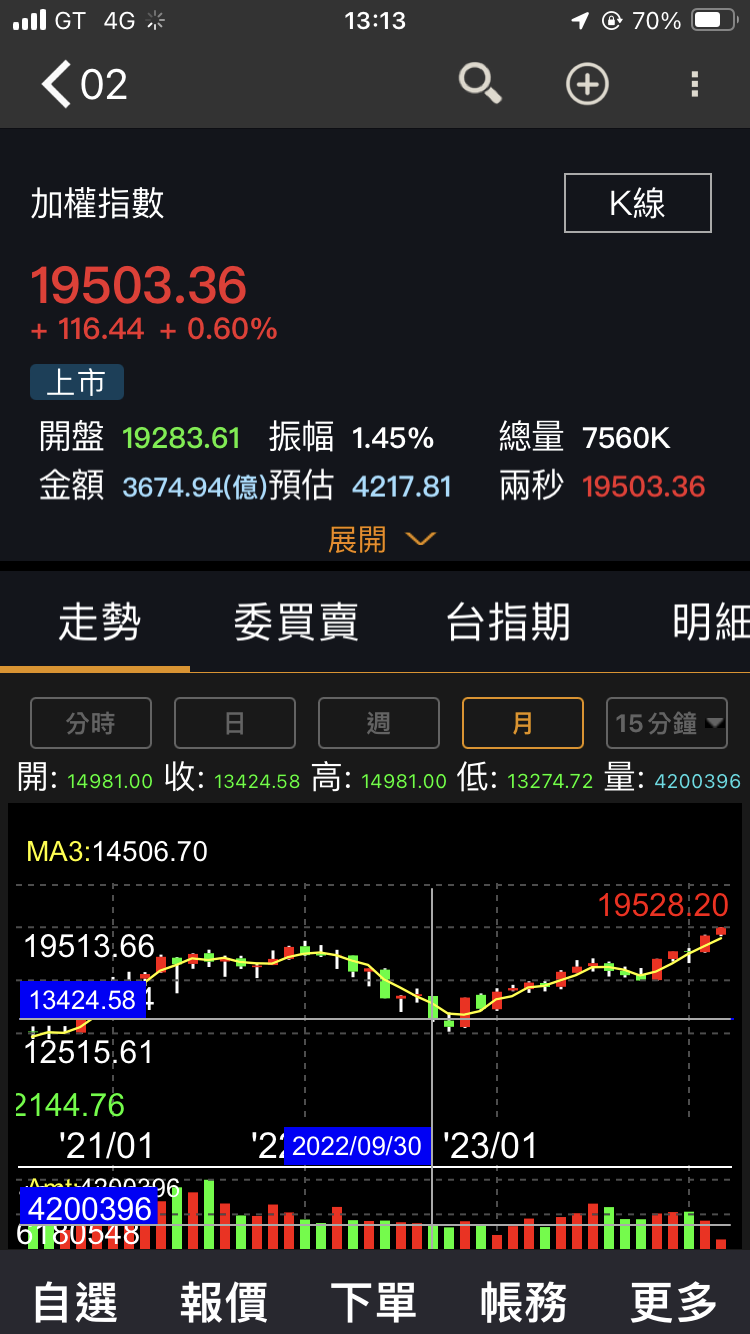Open 更多 in bottom navigation
The height and width of the screenshot is (1334, 750).
pyautogui.click(x=674, y=1303)
